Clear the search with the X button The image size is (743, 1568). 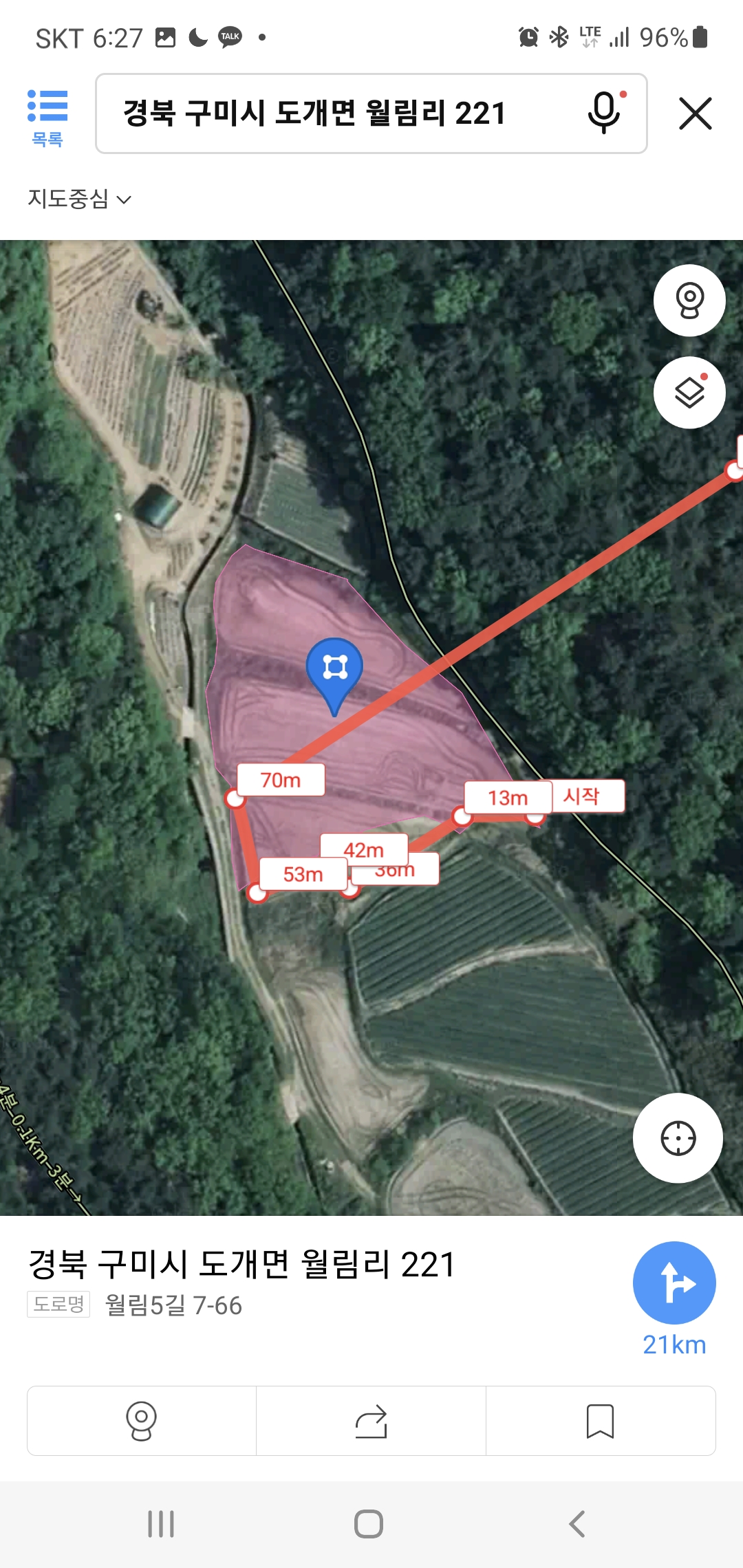pyautogui.click(x=695, y=113)
